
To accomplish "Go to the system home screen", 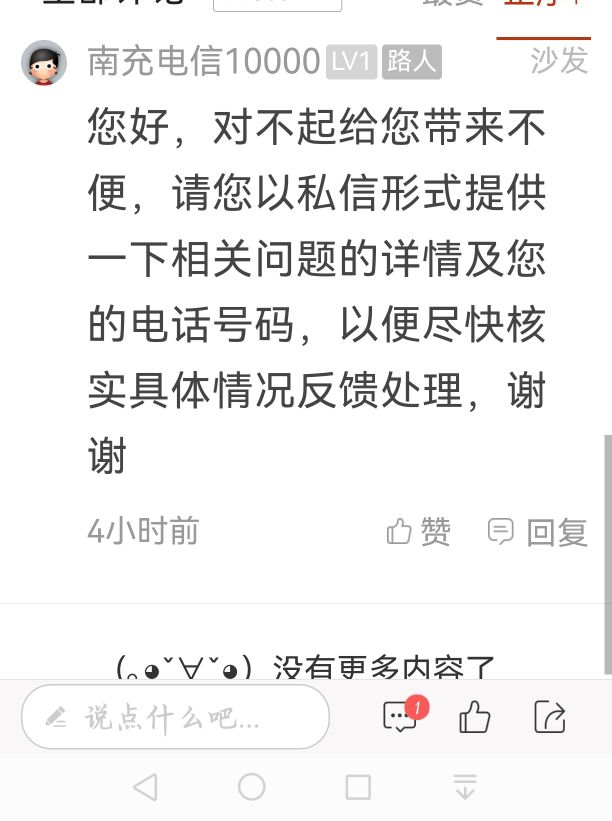I will tap(252, 787).
